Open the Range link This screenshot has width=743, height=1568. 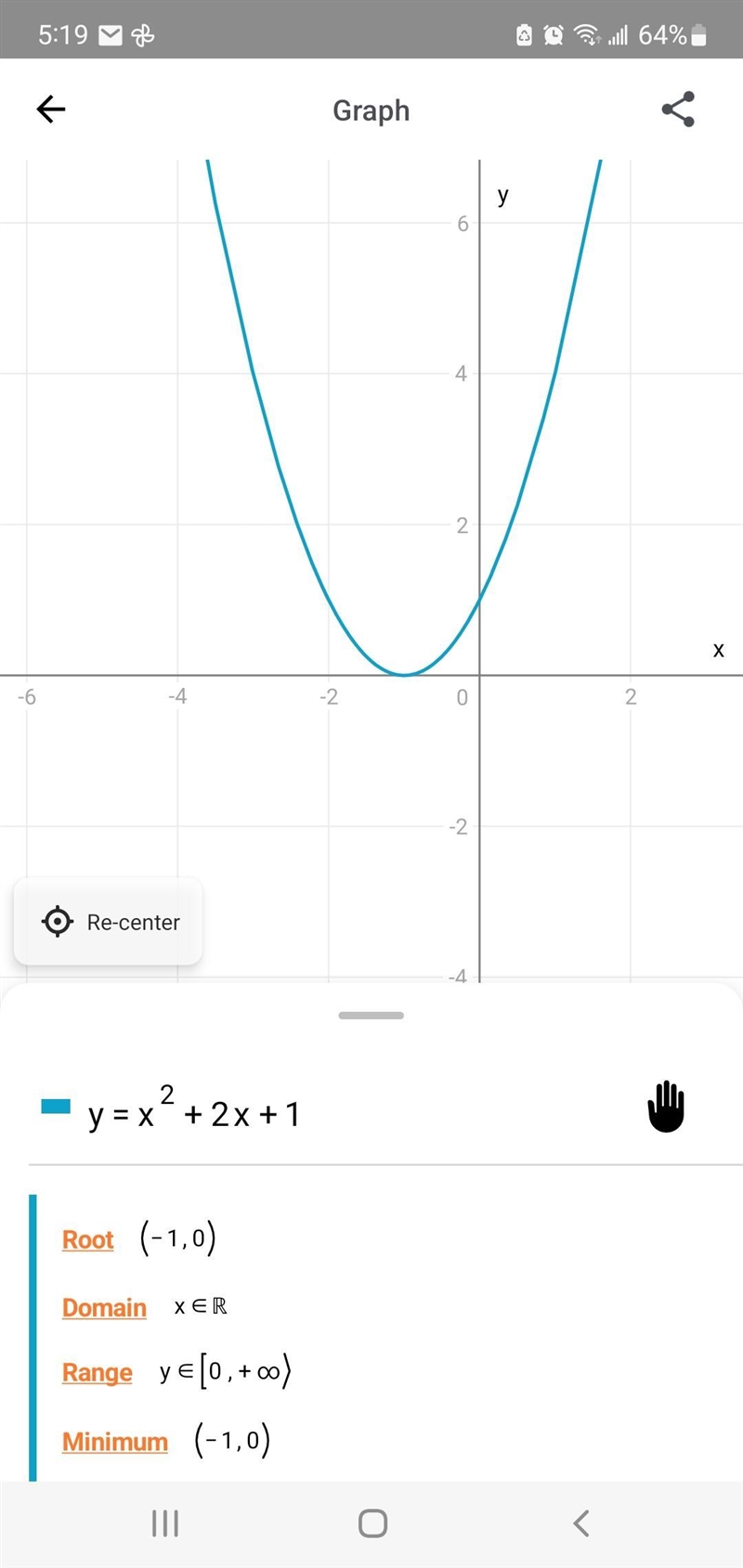(x=98, y=1372)
